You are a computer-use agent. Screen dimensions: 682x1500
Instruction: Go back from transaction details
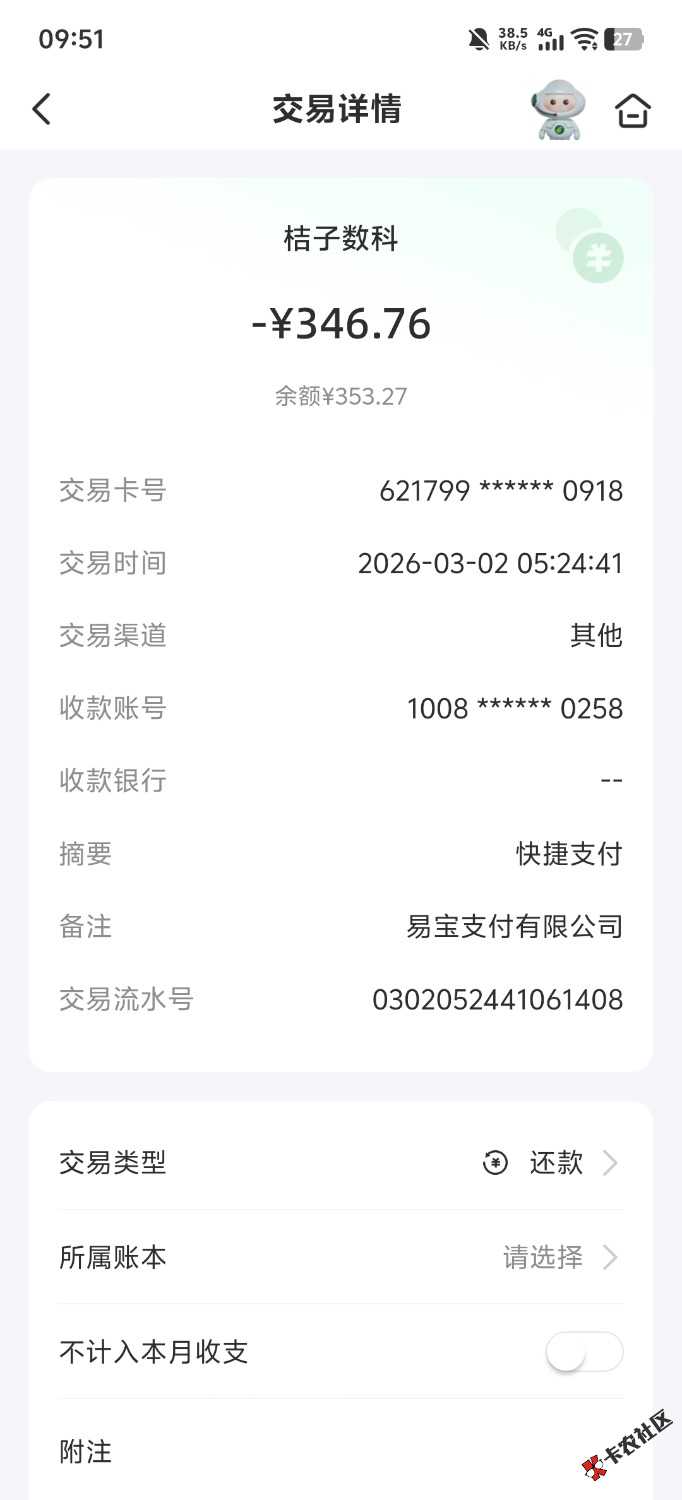click(41, 109)
